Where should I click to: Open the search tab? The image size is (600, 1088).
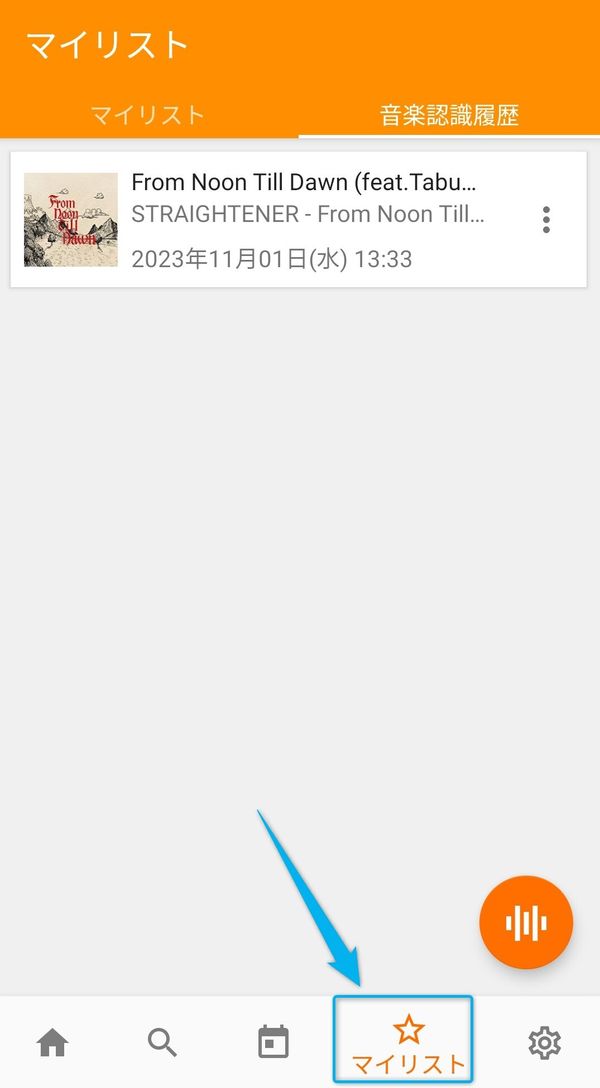[162, 1042]
